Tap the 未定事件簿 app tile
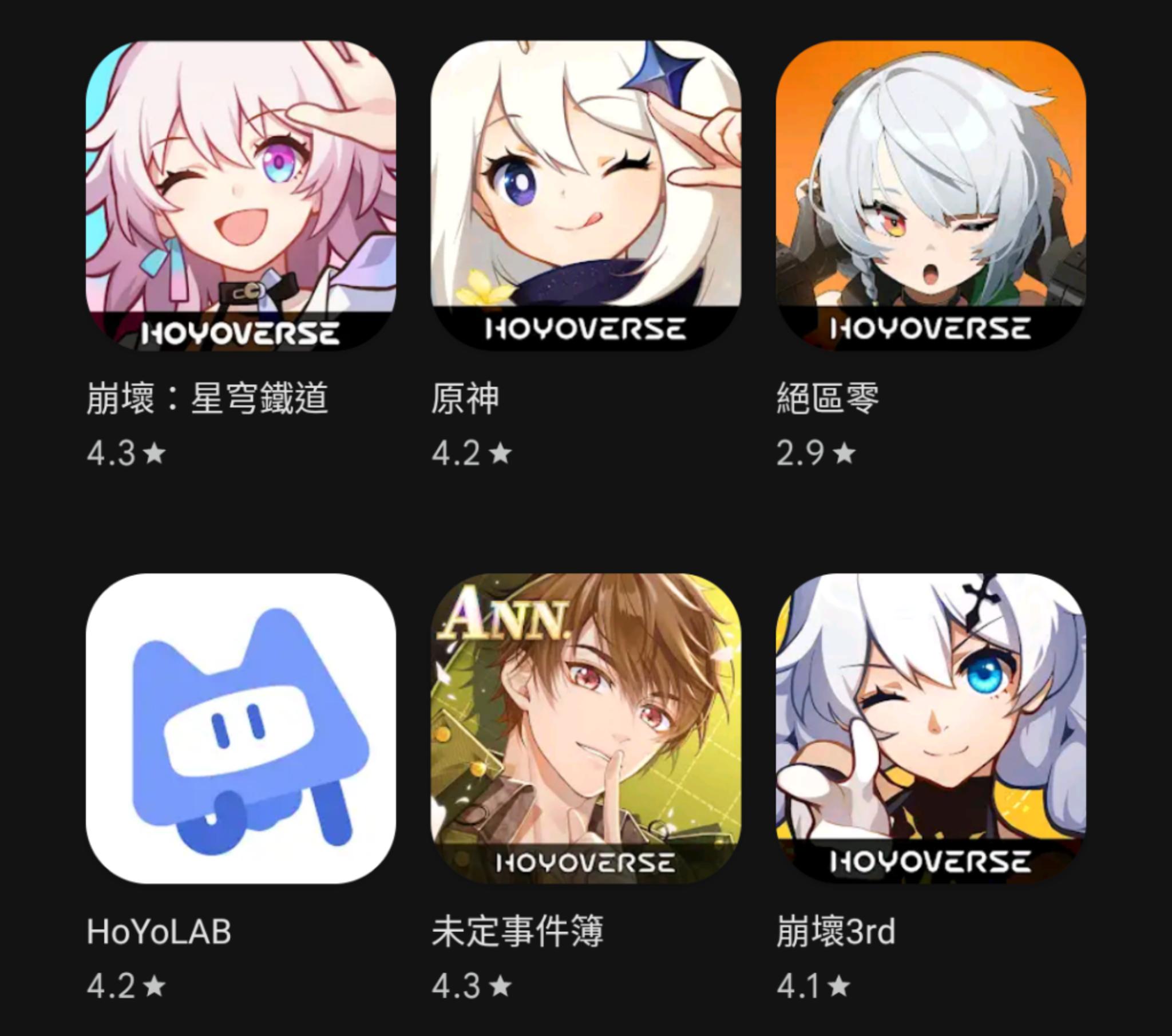The image size is (1172, 1036). tap(585, 728)
